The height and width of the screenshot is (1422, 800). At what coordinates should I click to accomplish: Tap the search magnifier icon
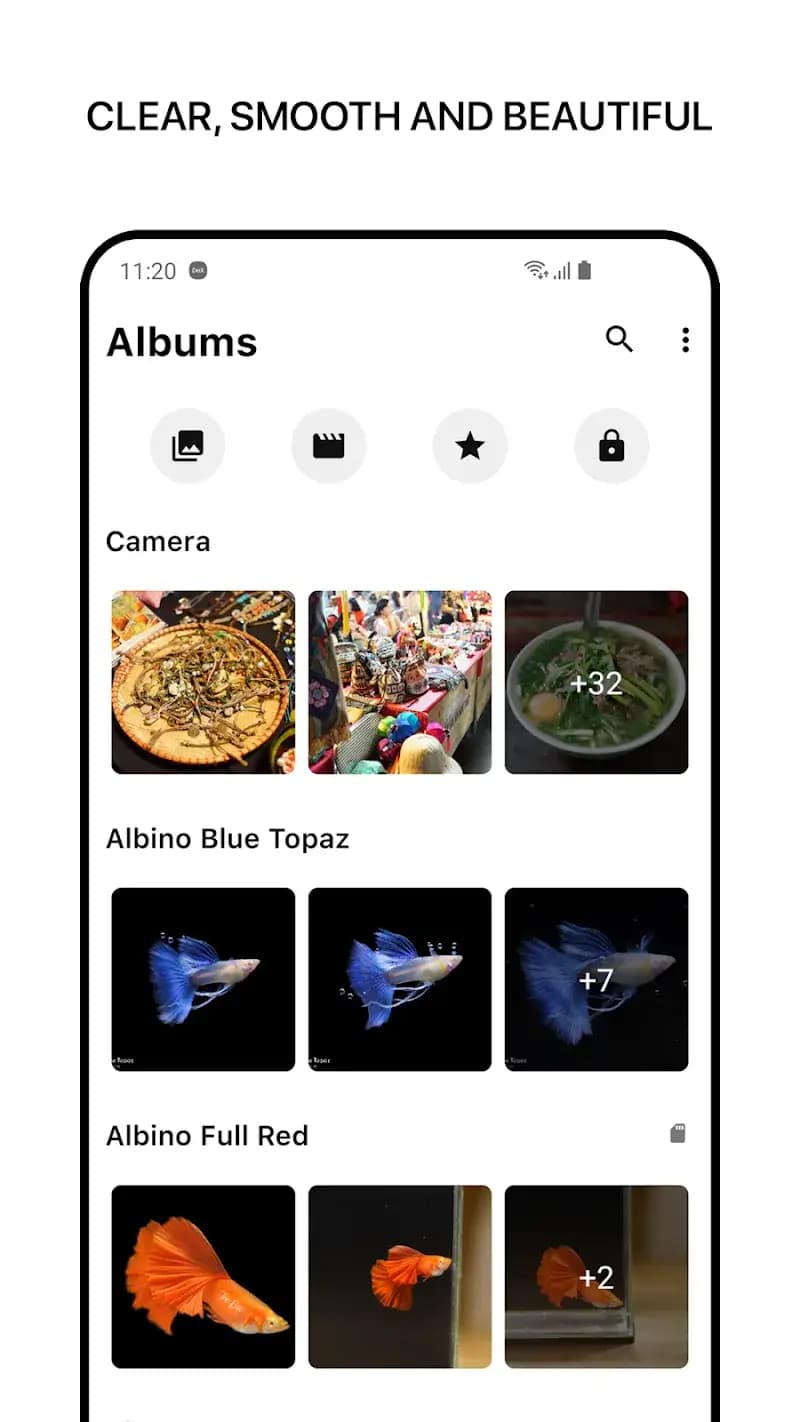(620, 340)
